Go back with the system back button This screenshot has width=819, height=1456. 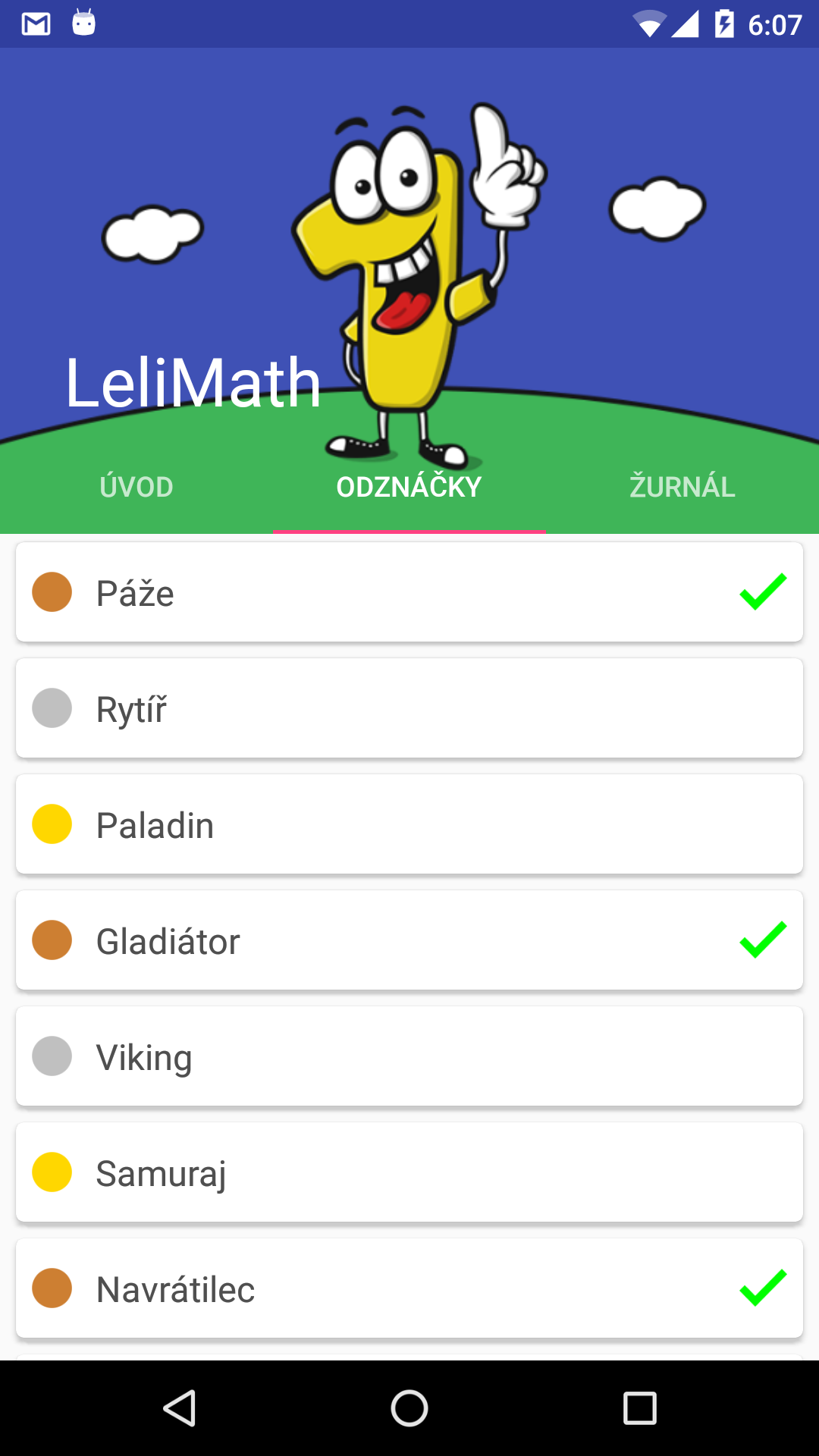[180, 1408]
